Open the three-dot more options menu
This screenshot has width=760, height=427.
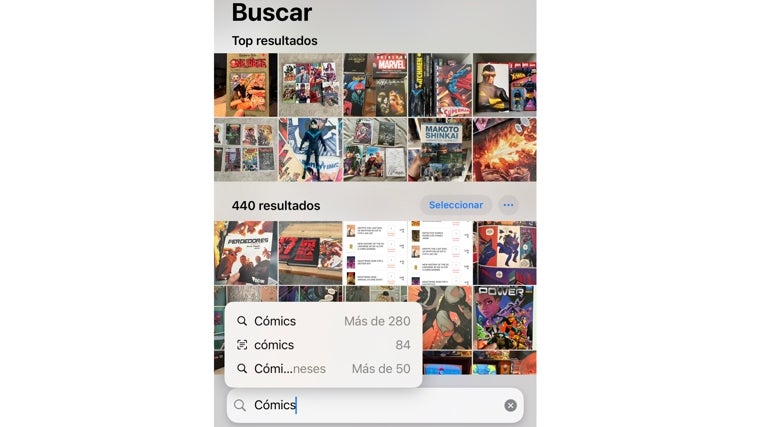[508, 205]
